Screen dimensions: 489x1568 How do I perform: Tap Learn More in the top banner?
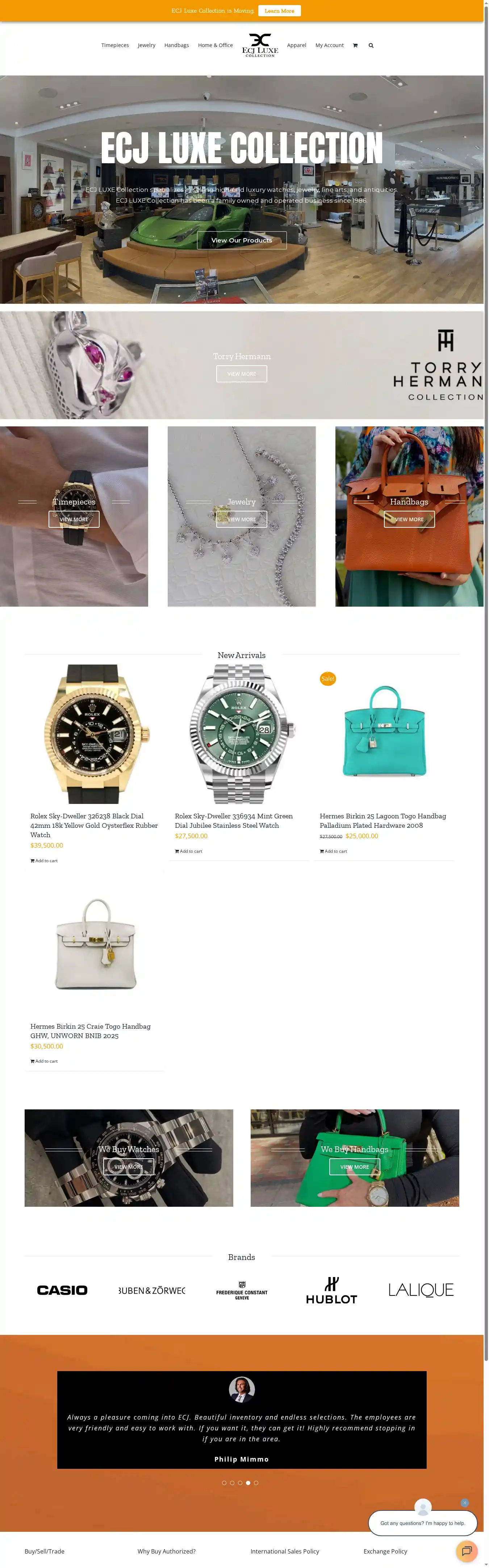point(279,11)
